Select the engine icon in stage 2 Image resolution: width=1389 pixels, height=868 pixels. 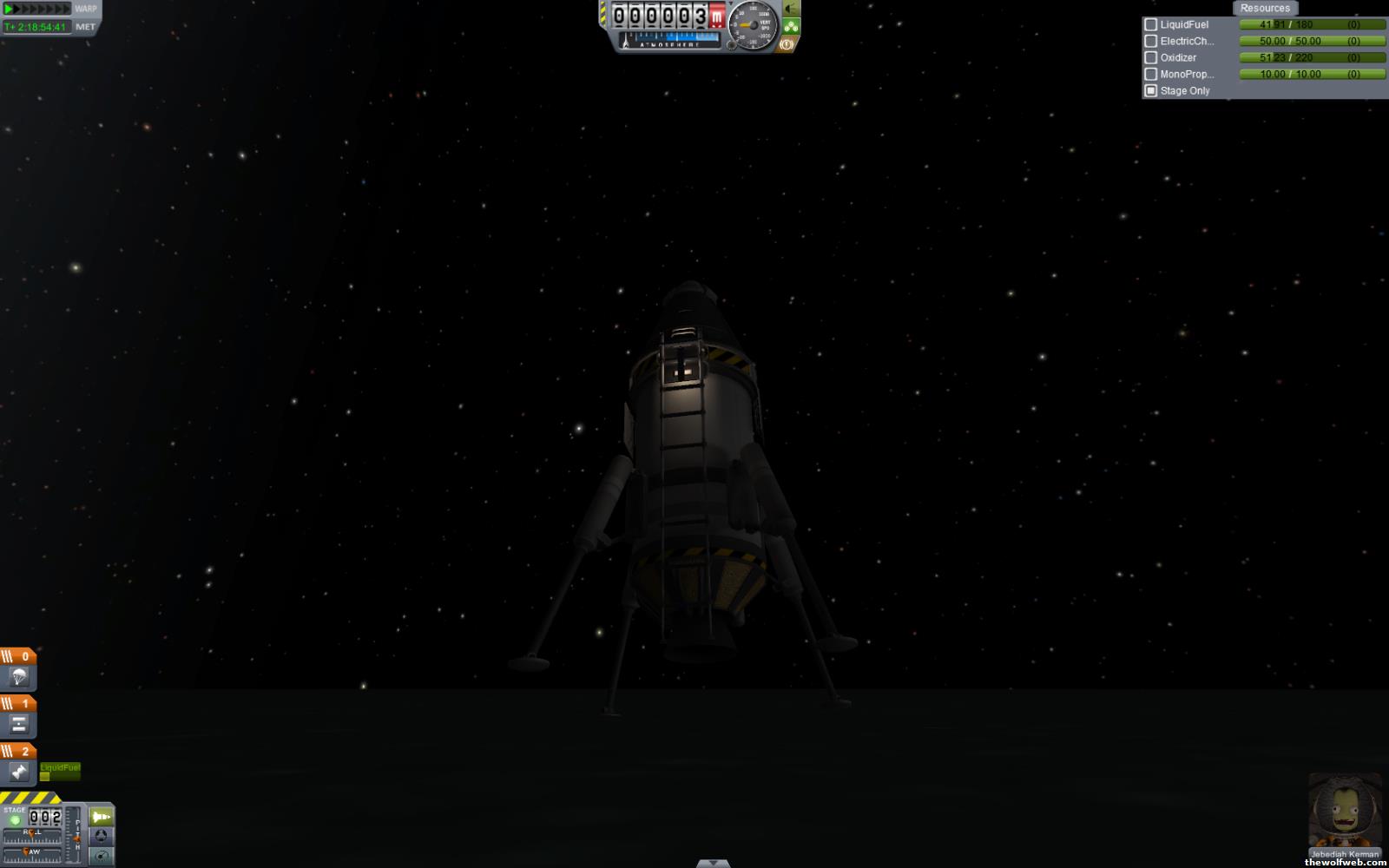[19, 772]
